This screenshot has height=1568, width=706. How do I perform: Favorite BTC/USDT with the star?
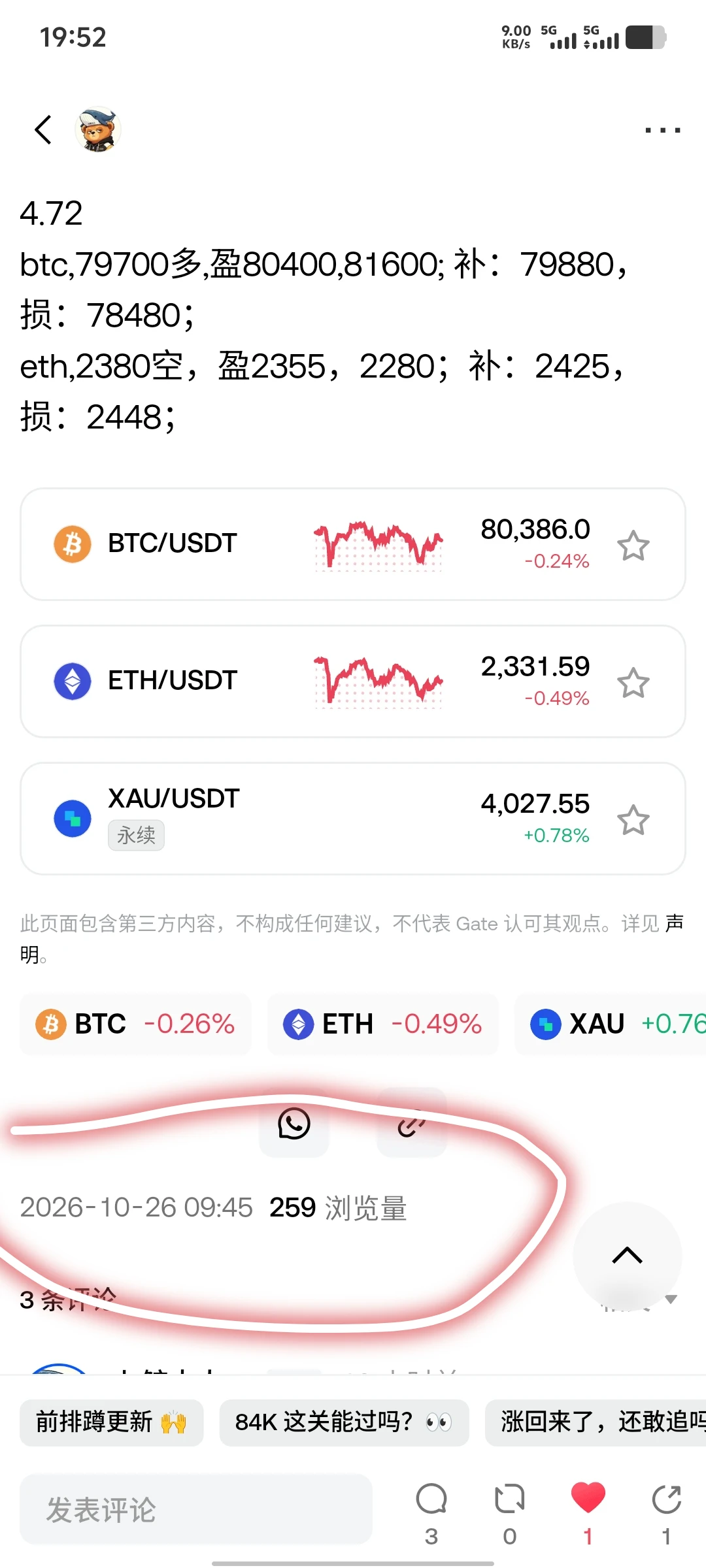coord(633,546)
